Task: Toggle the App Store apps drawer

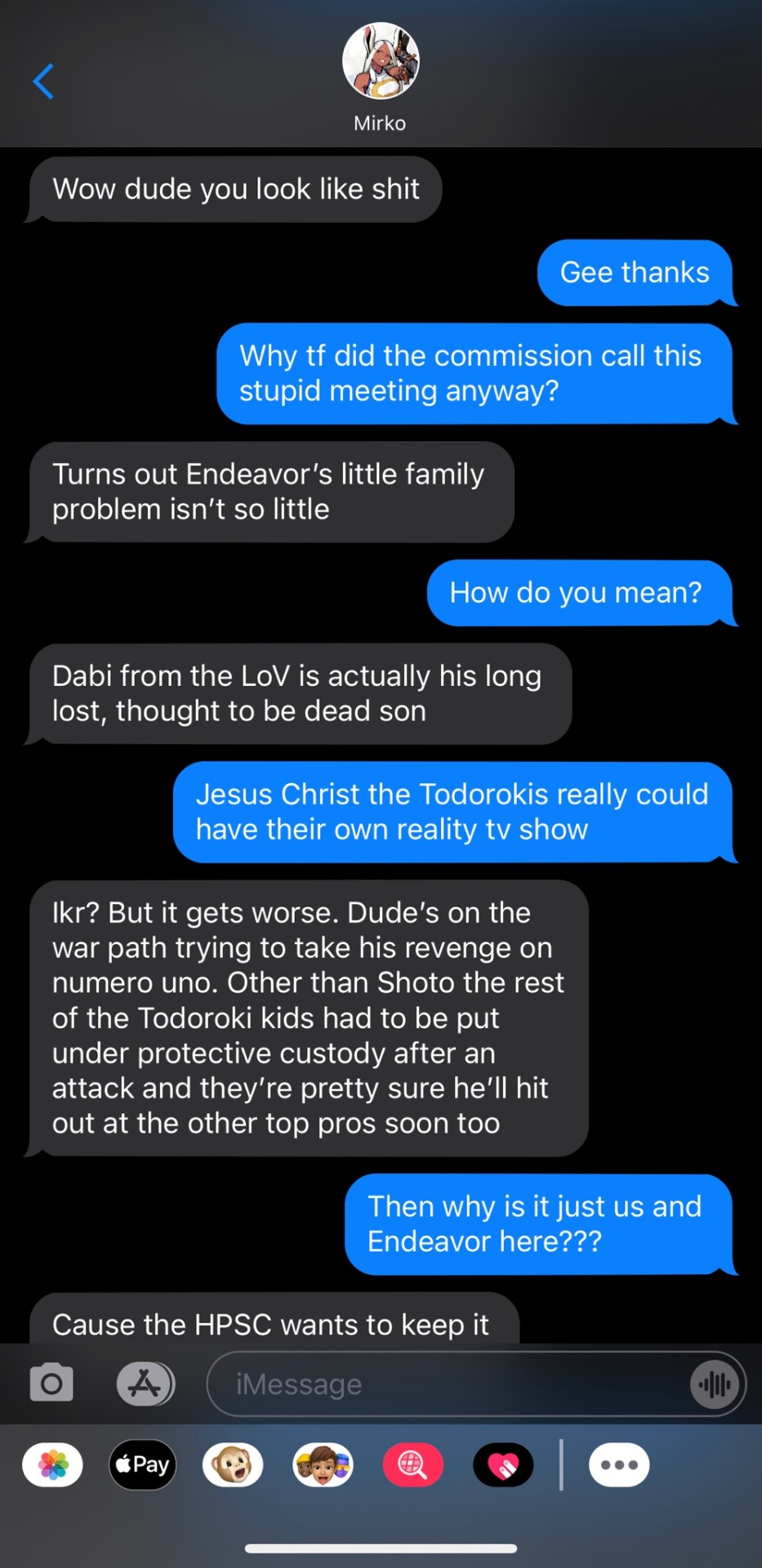Action: coord(145,1383)
